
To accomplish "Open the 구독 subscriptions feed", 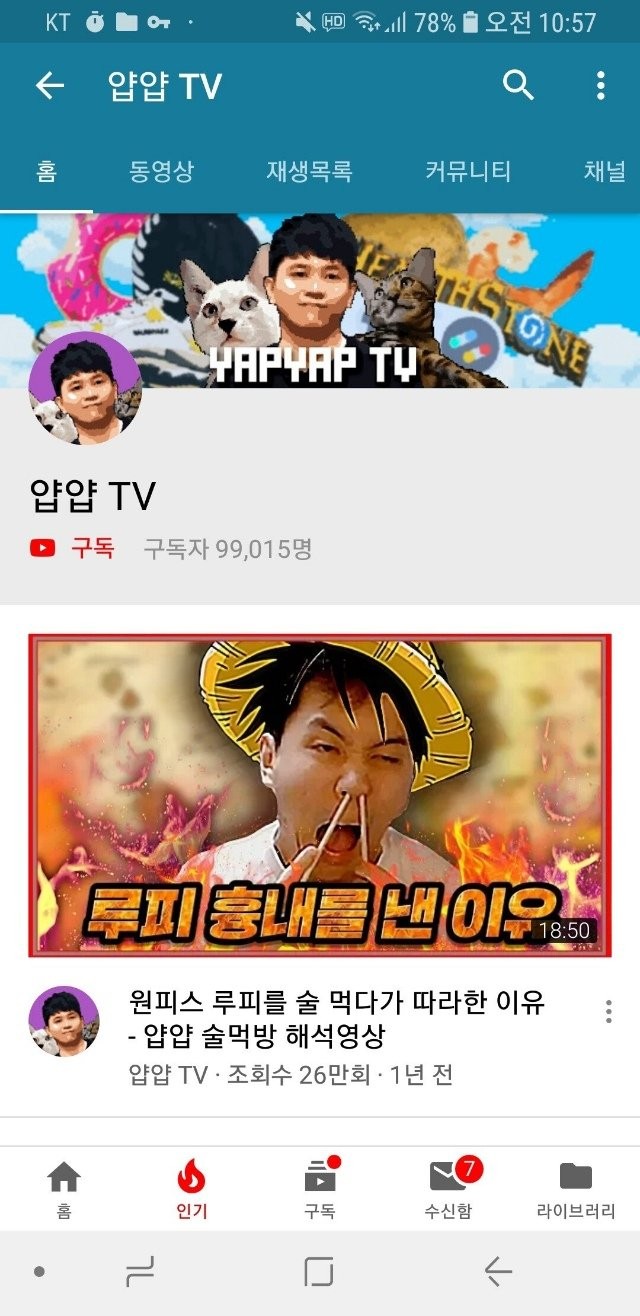I will (x=320, y=1188).
